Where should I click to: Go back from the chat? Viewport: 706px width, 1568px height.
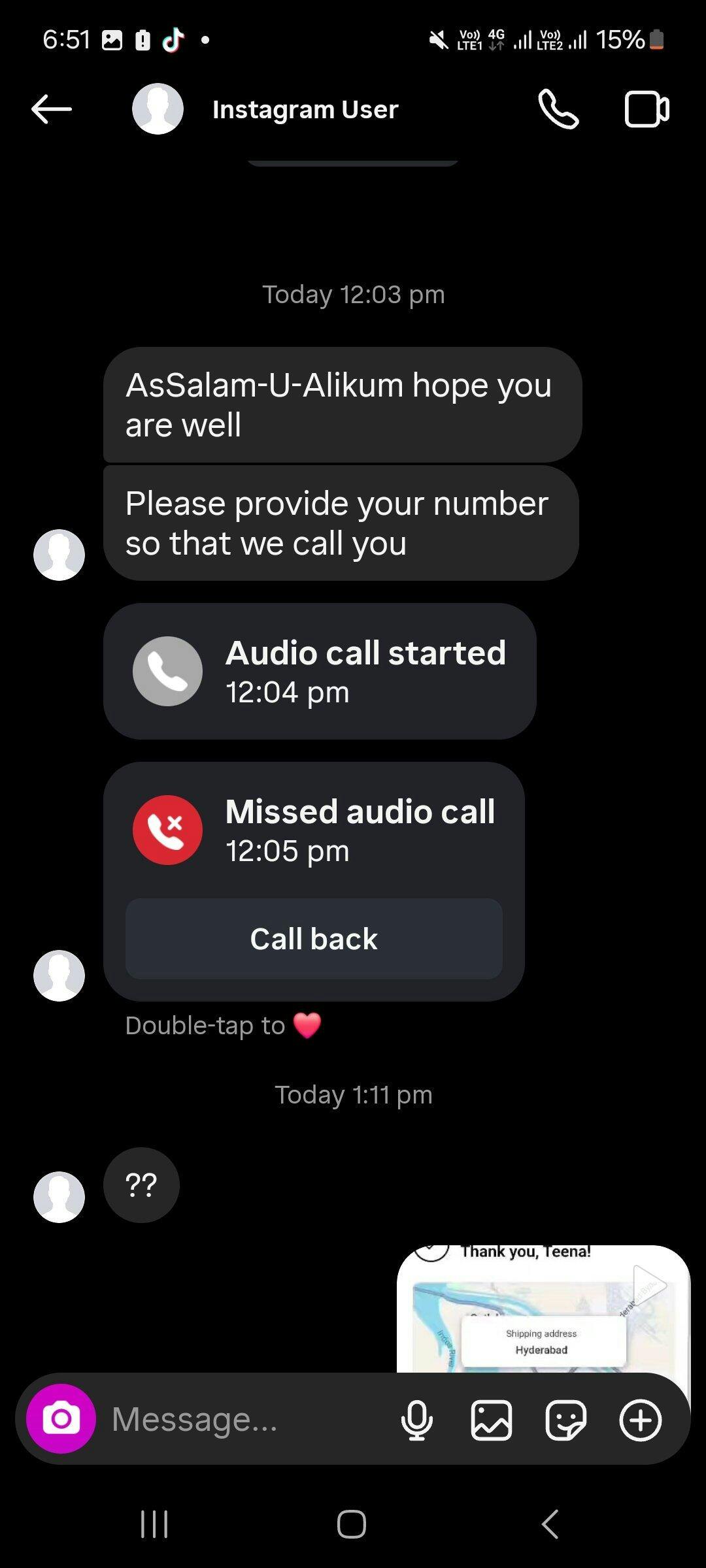tap(51, 109)
